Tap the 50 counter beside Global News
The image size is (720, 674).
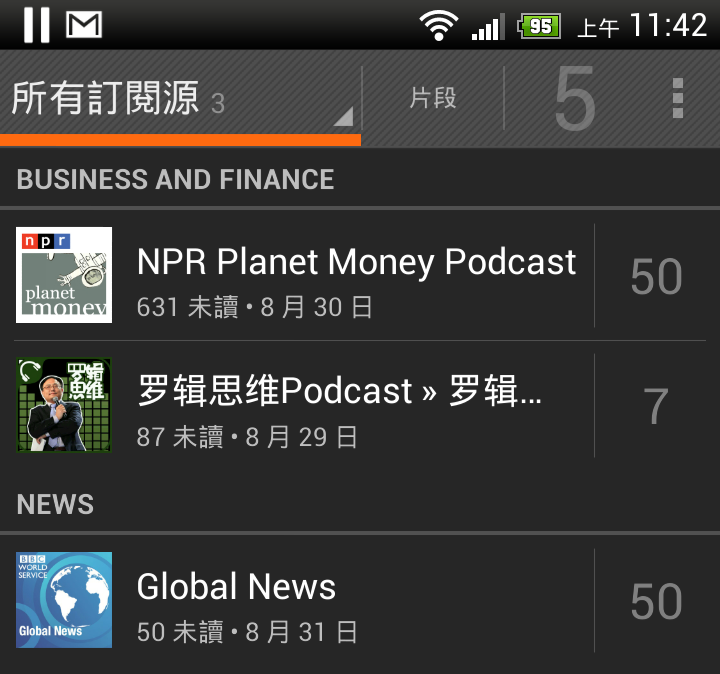click(657, 601)
